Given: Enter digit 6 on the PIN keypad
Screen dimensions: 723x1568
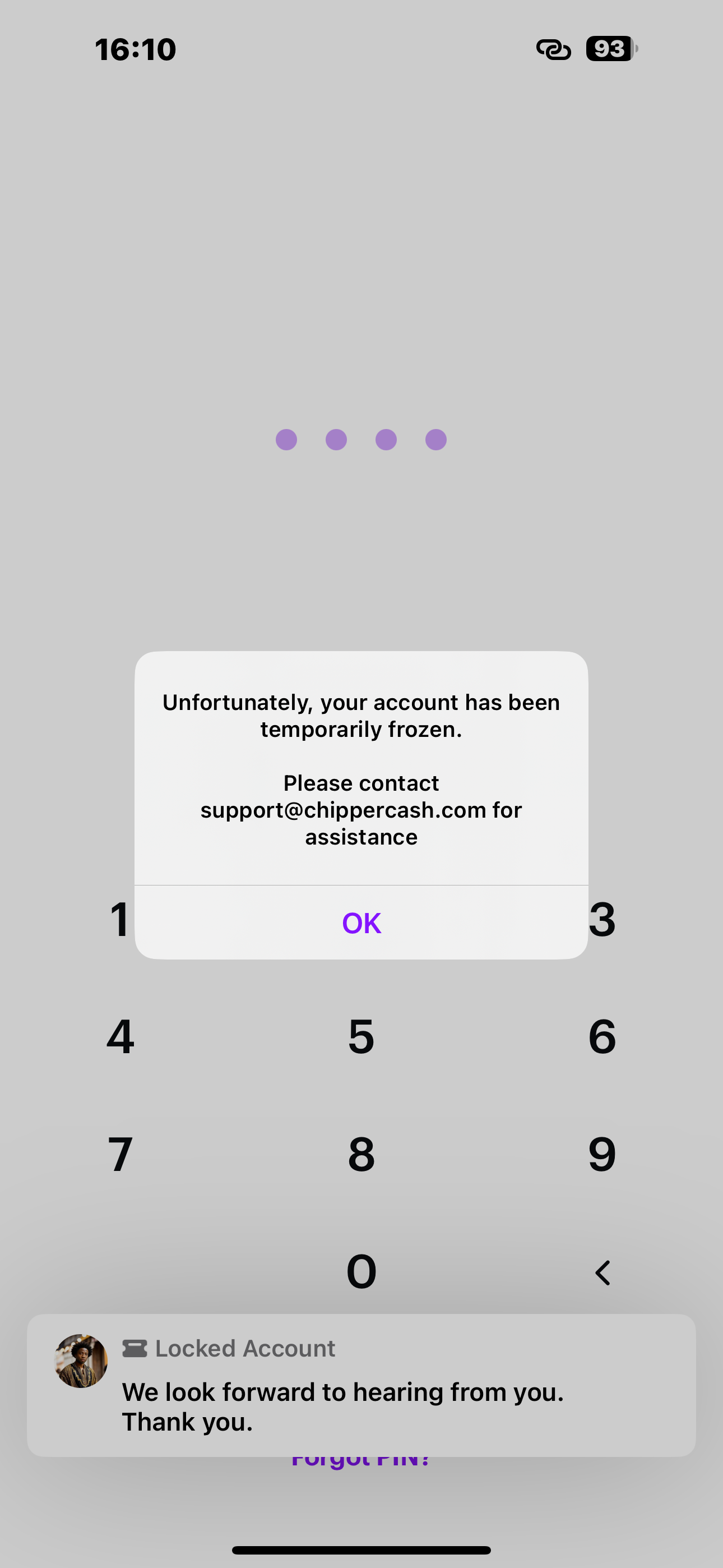Looking at the screenshot, I should click(602, 1036).
